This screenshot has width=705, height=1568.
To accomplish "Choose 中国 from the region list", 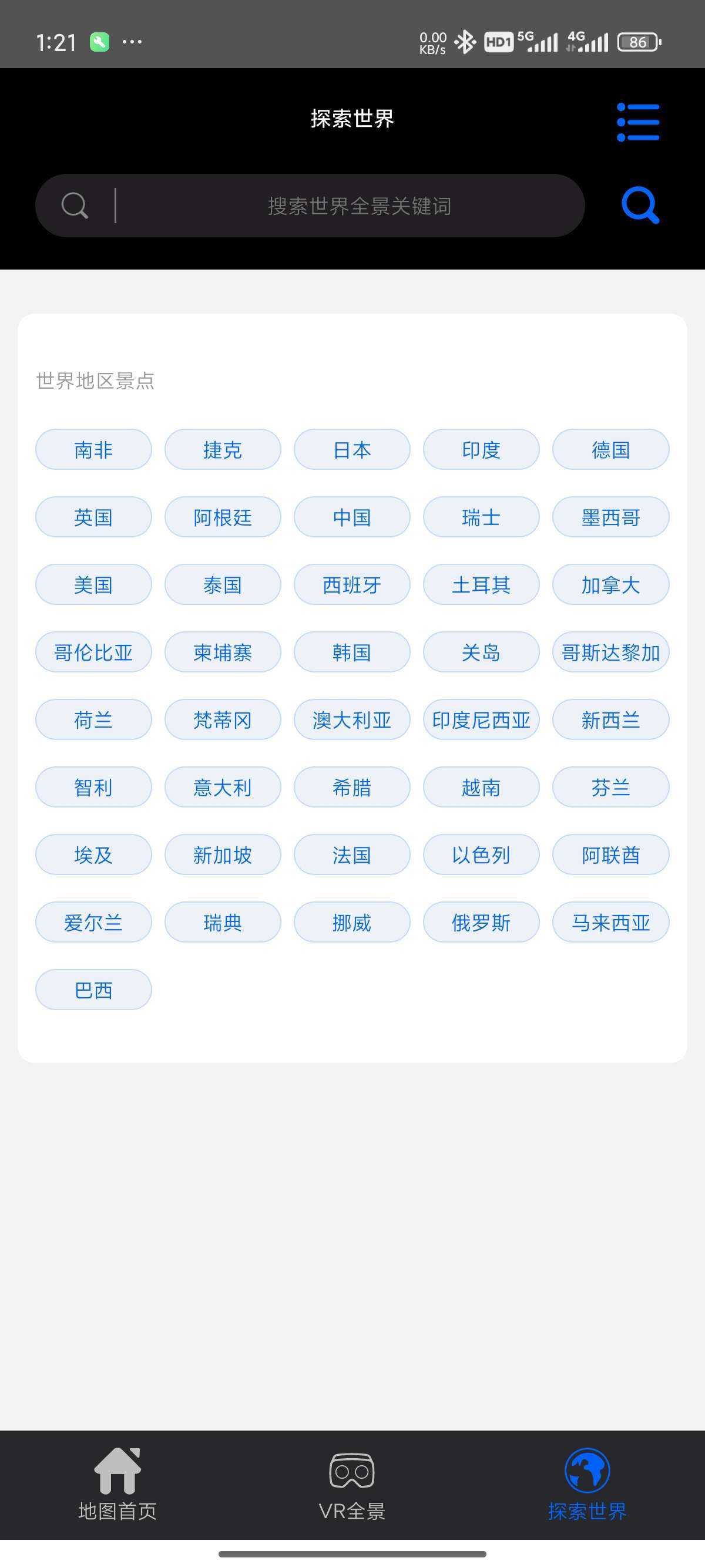I will [x=352, y=517].
